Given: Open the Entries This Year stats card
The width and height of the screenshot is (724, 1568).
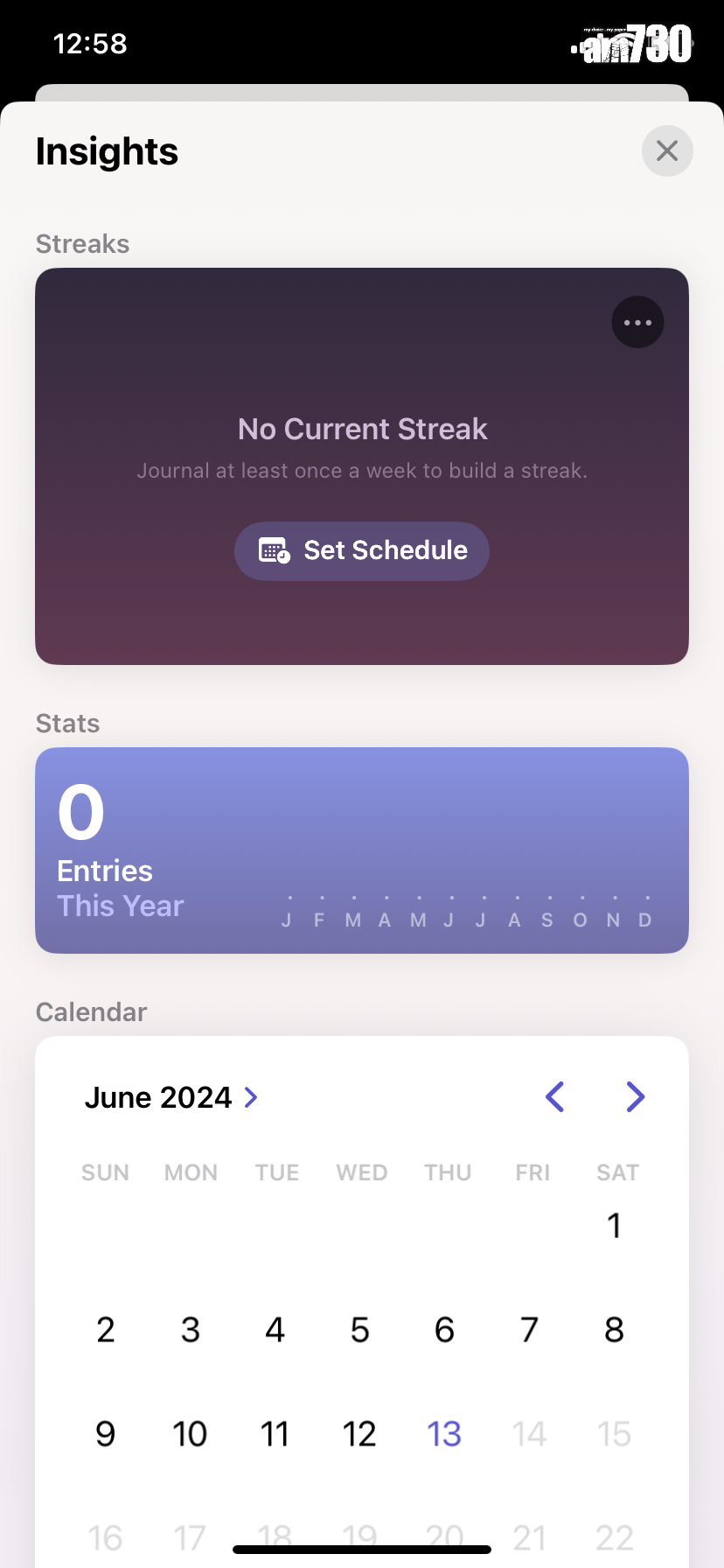Looking at the screenshot, I should 362,850.
